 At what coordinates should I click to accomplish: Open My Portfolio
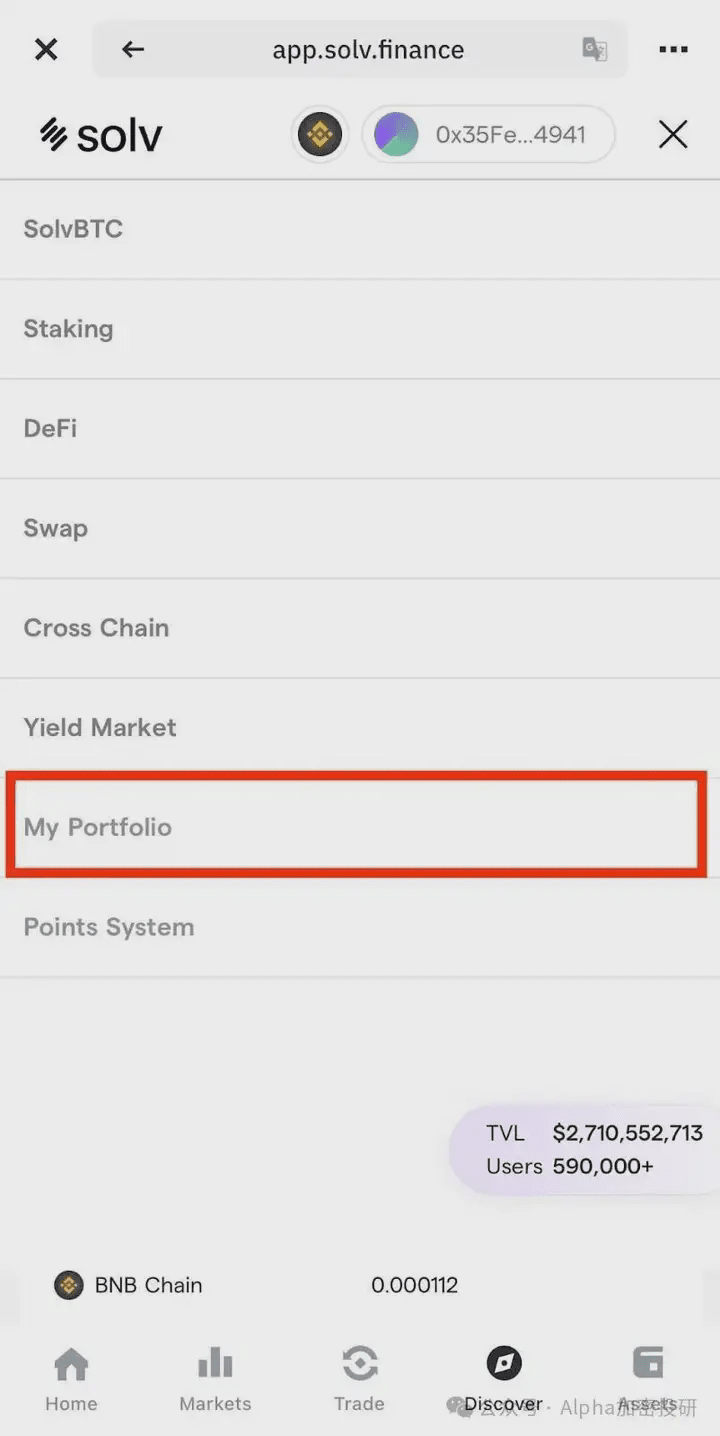tap(98, 827)
